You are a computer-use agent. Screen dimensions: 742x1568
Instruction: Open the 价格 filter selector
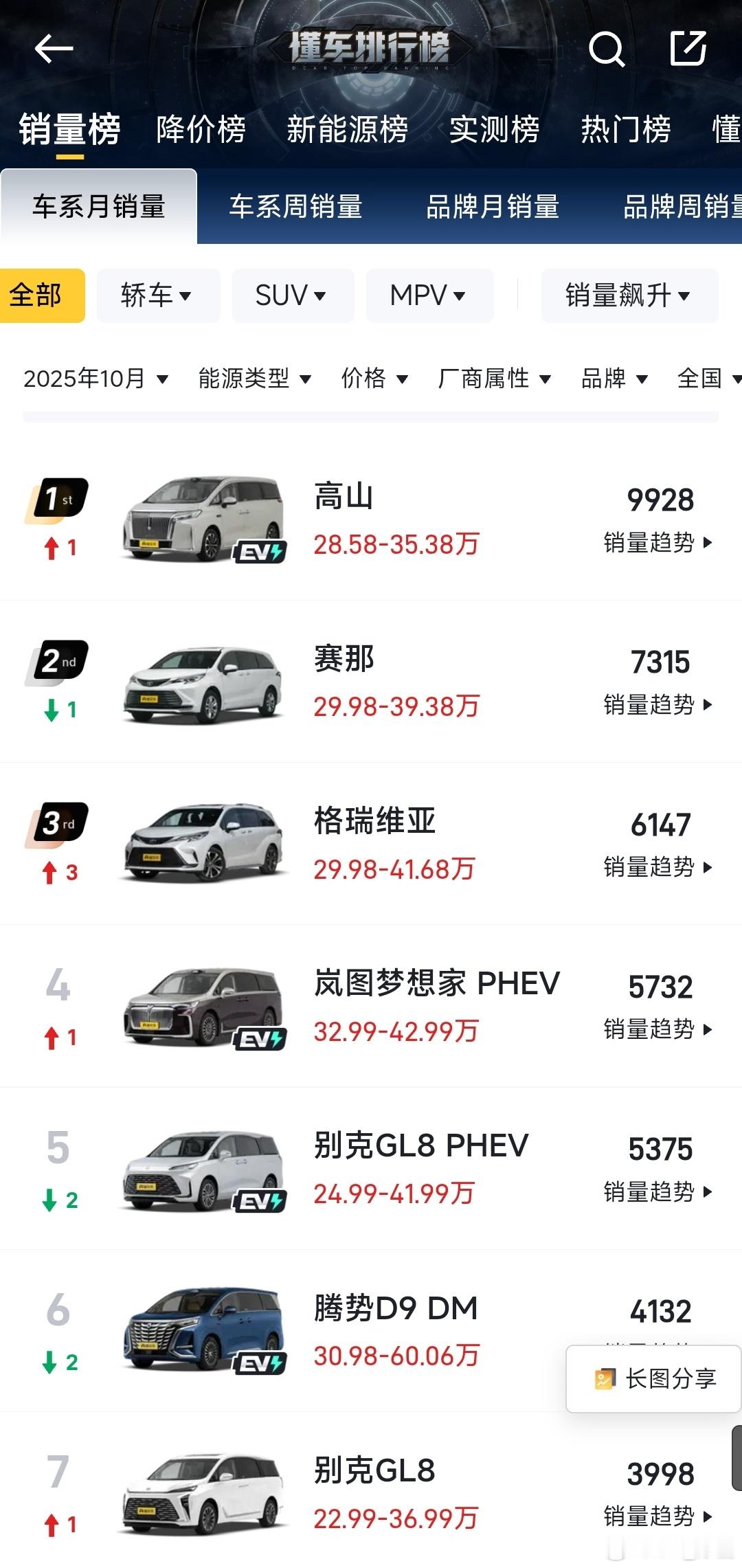(x=376, y=379)
